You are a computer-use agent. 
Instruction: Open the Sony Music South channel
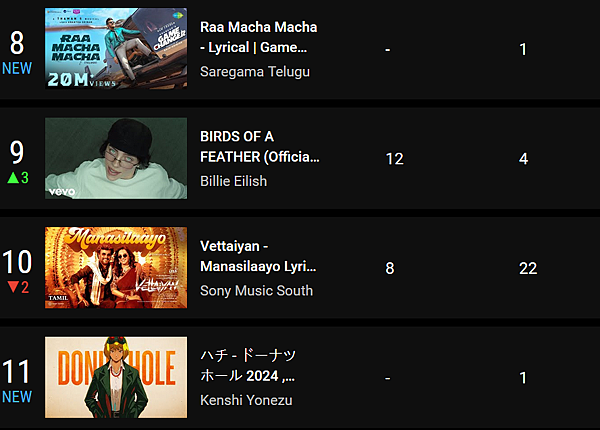pyautogui.click(x=256, y=291)
